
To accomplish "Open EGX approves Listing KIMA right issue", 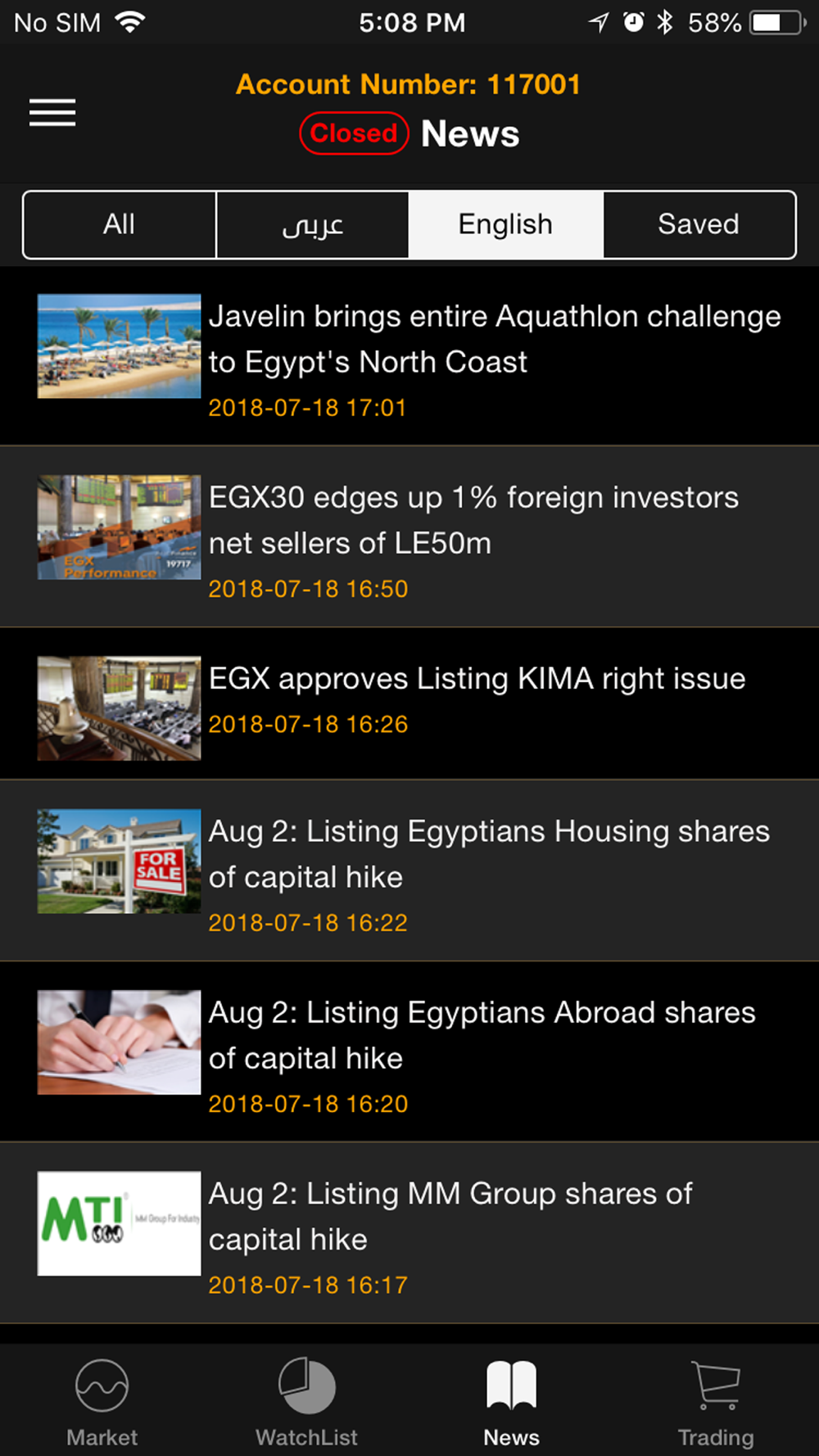I will (477, 680).
